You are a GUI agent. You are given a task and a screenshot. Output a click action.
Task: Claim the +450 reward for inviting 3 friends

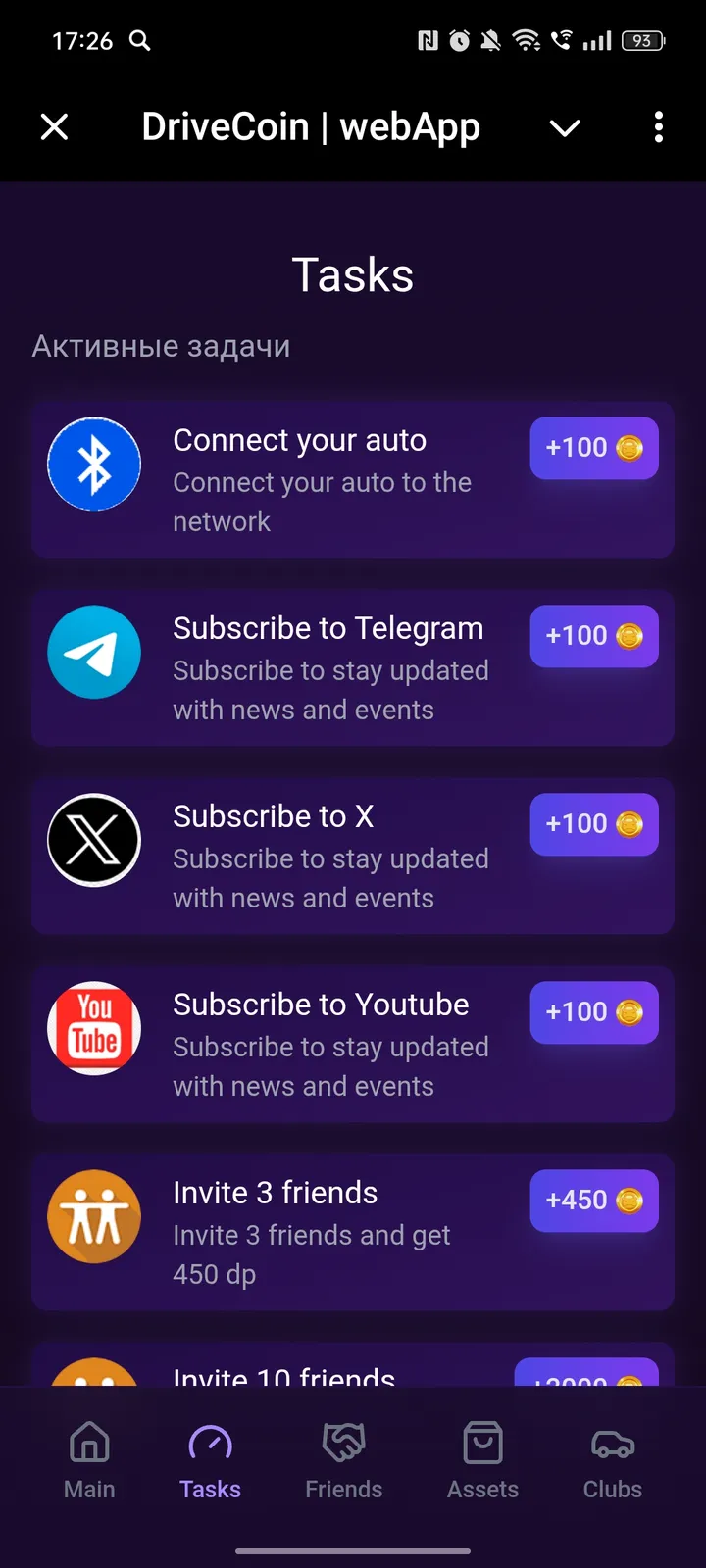pyautogui.click(x=593, y=1200)
